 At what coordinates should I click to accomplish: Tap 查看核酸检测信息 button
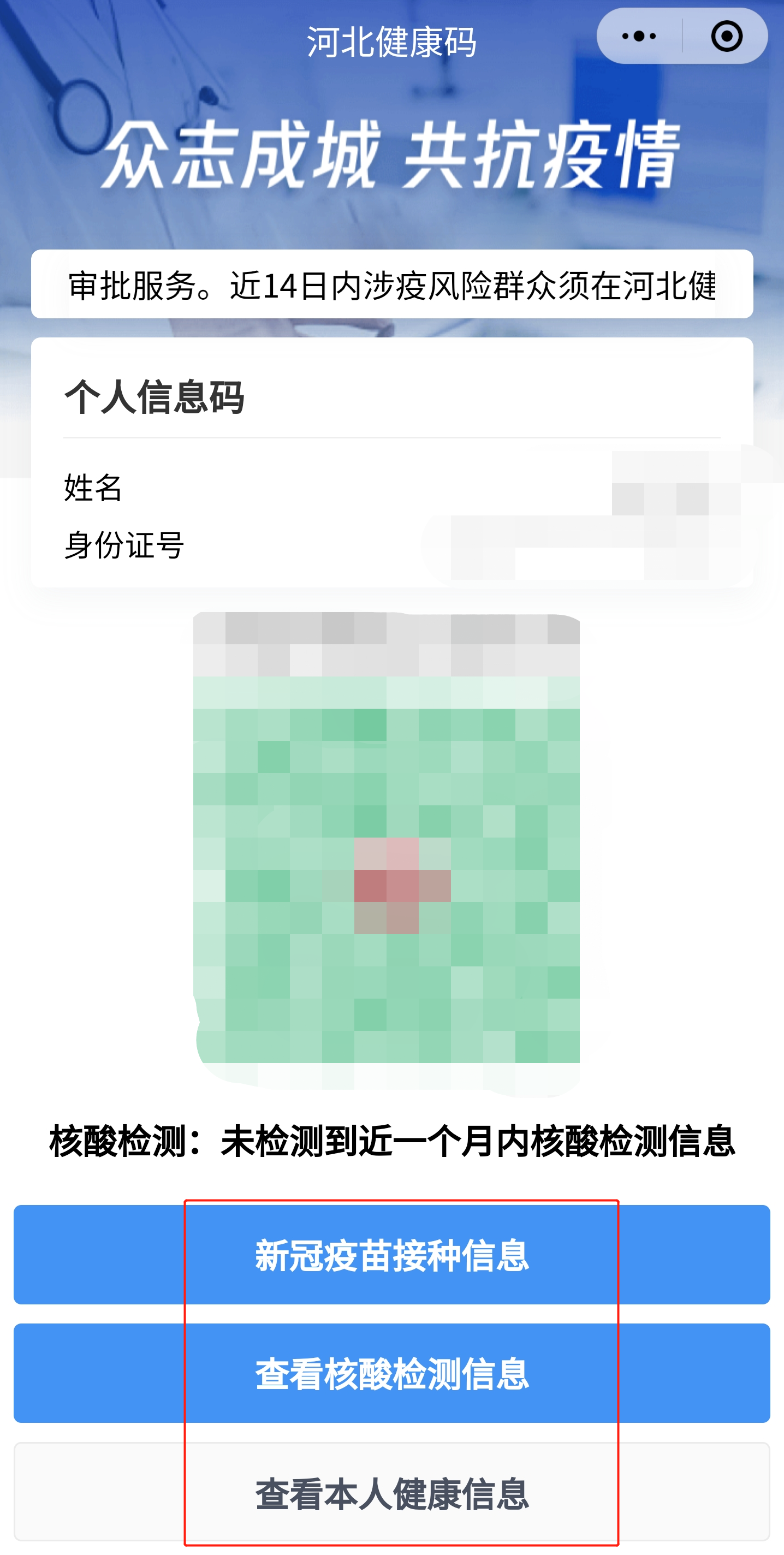pyautogui.click(x=391, y=1373)
